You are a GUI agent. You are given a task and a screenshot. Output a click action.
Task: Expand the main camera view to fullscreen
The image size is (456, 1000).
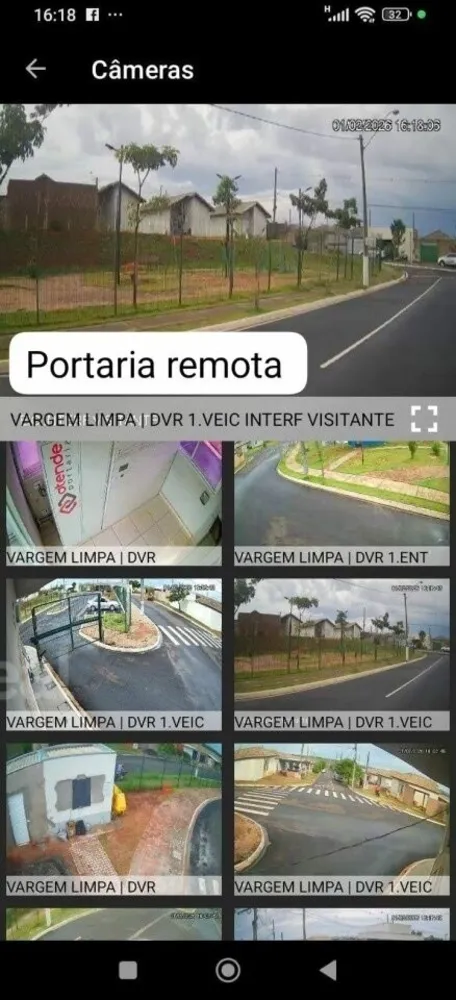coord(424,419)
